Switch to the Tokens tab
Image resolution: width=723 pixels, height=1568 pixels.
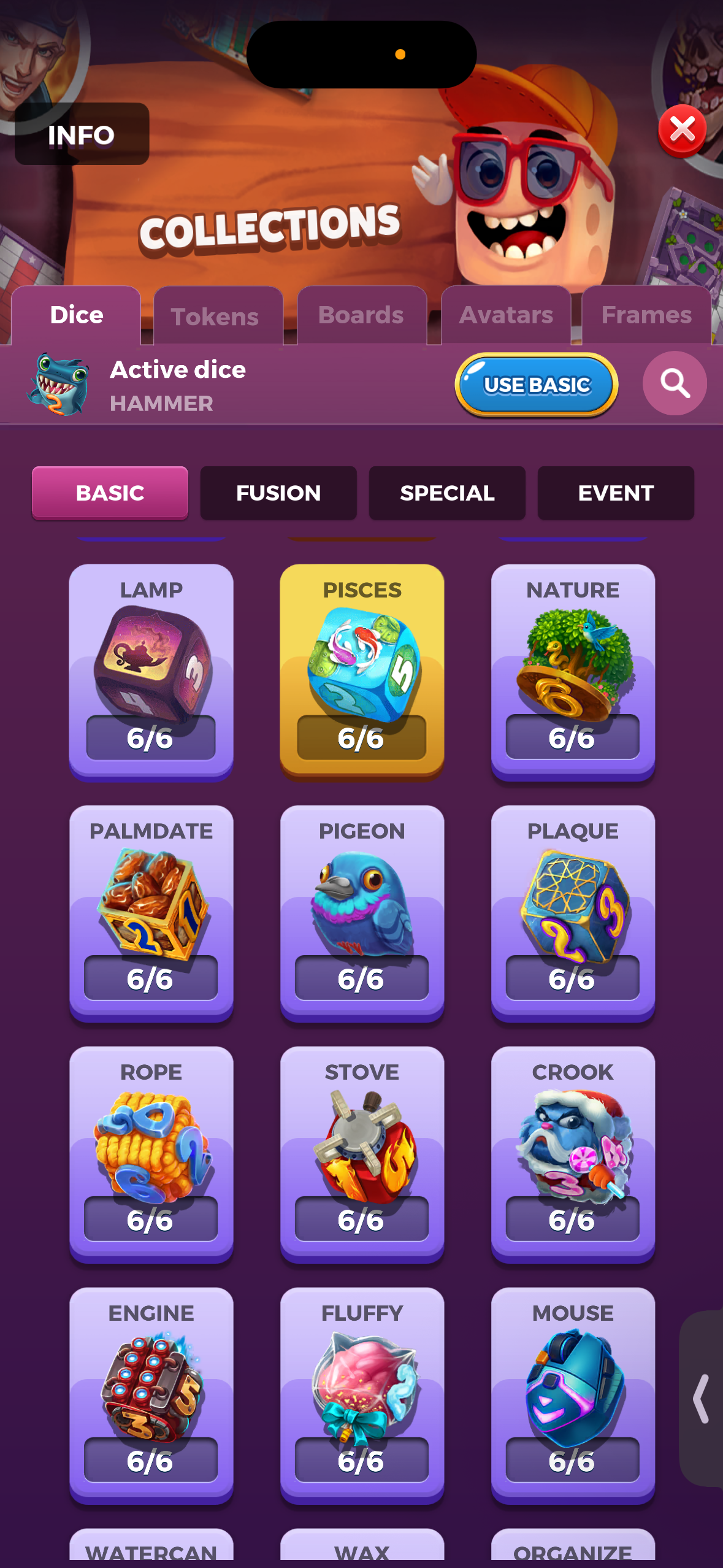(215, 317)
